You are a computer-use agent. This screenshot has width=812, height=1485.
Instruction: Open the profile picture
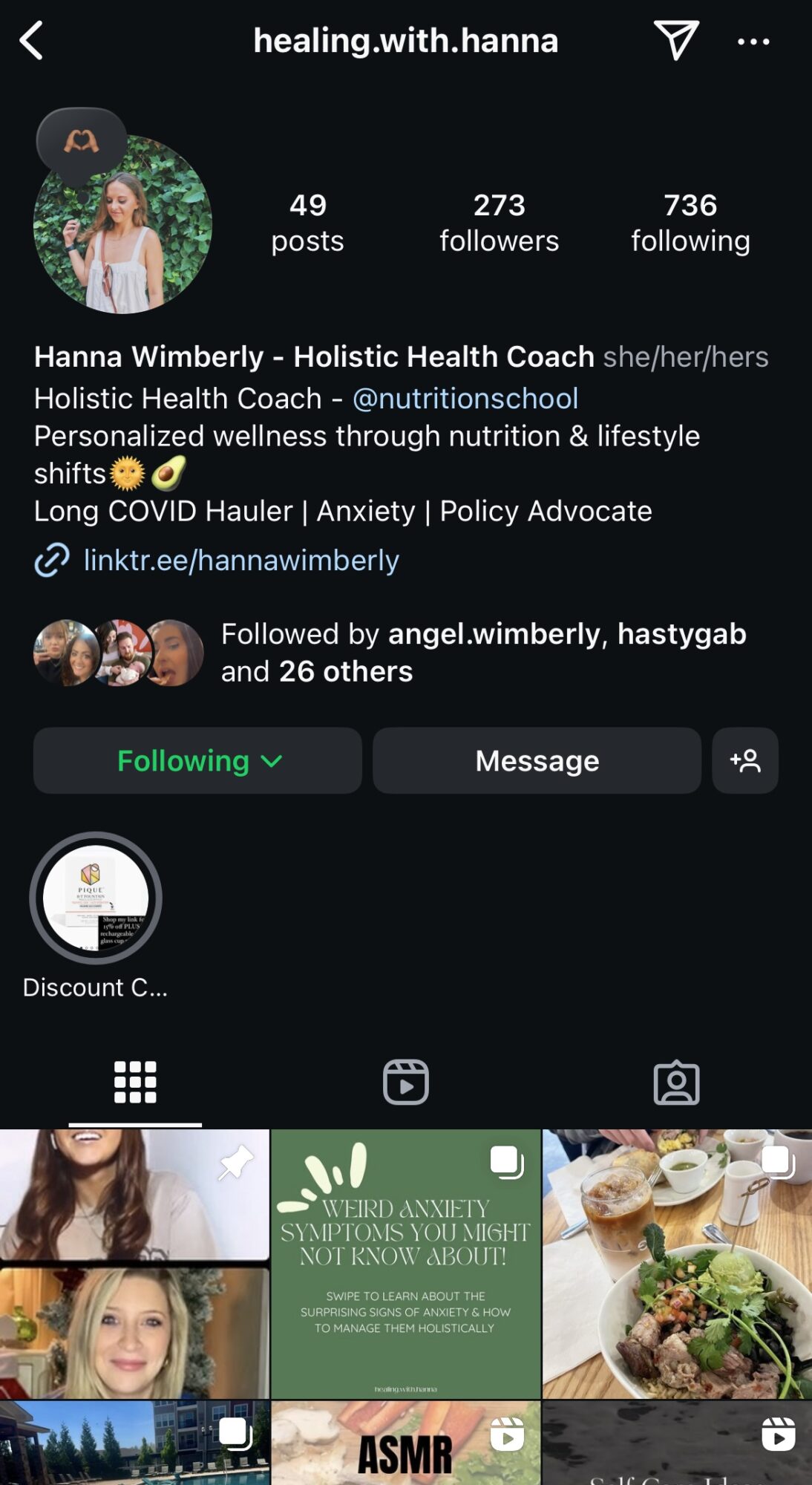(x=122, y=224)
